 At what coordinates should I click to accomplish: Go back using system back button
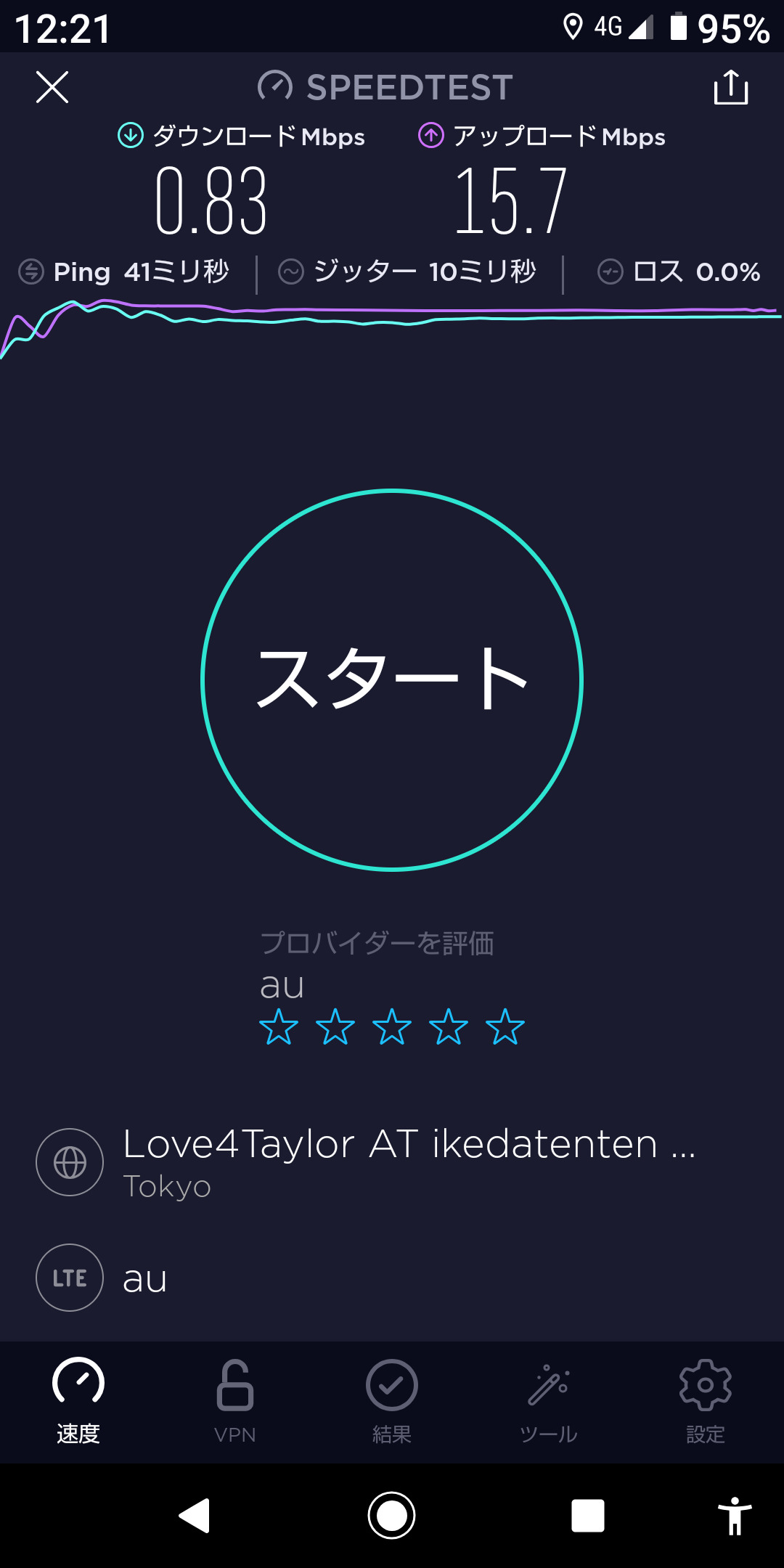[x=195, y=1516]
